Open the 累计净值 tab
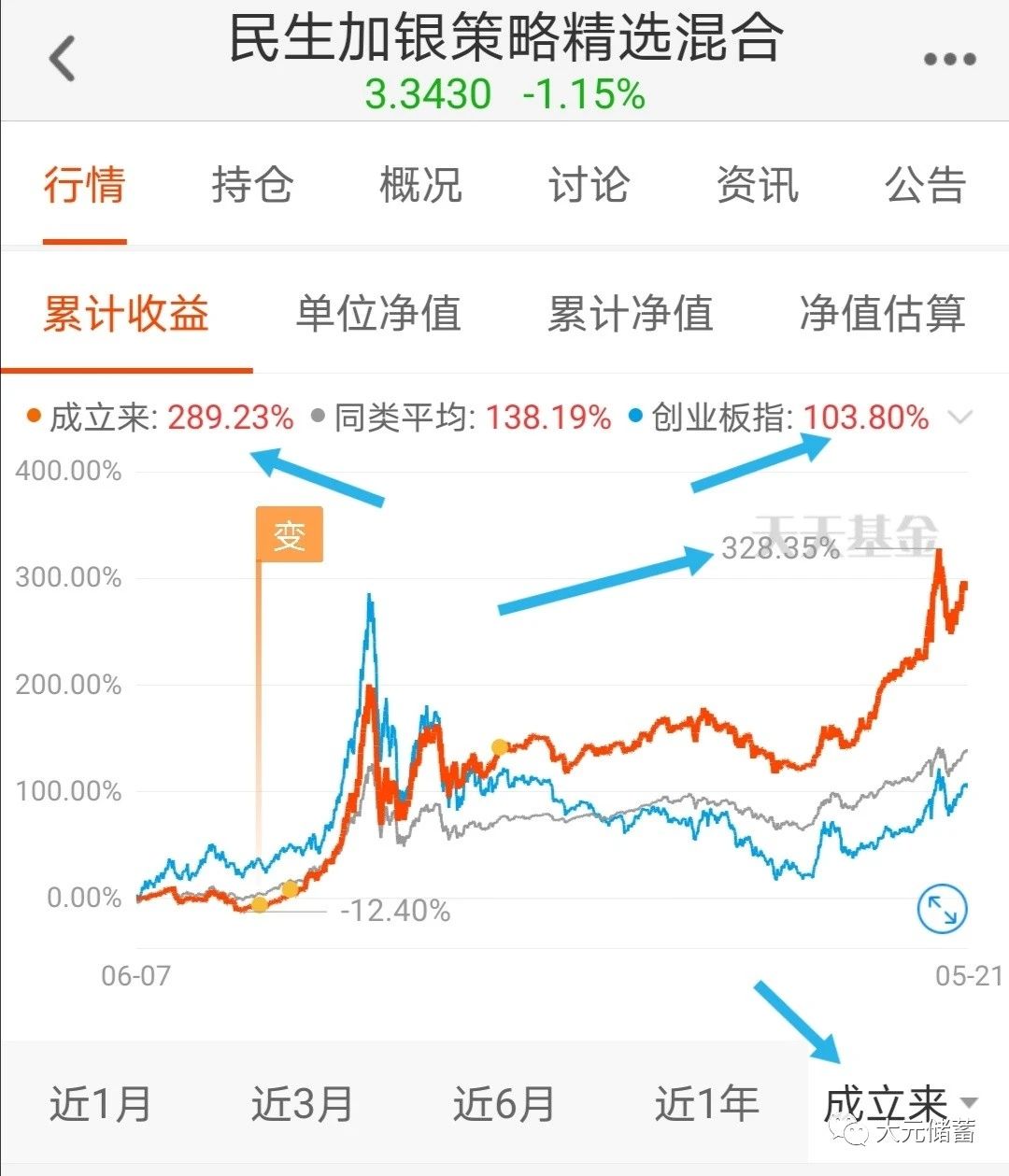 pos(632,316)
